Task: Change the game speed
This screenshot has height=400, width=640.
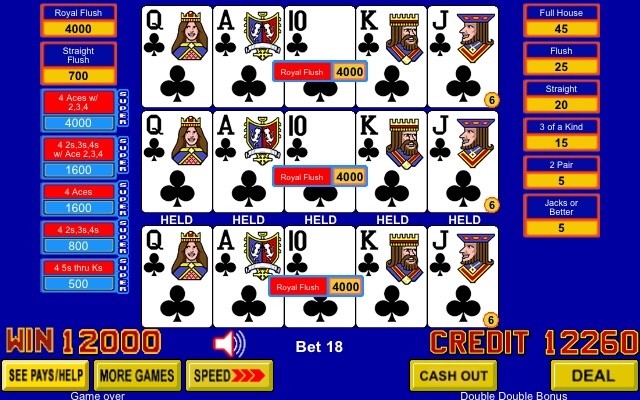Action: pyautogui.click(x=228, y=375)
